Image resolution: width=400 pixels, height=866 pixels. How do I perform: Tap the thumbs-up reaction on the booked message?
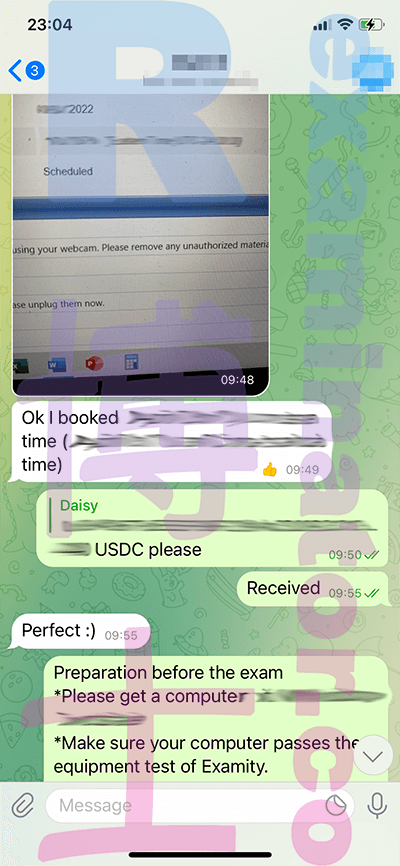270,470
